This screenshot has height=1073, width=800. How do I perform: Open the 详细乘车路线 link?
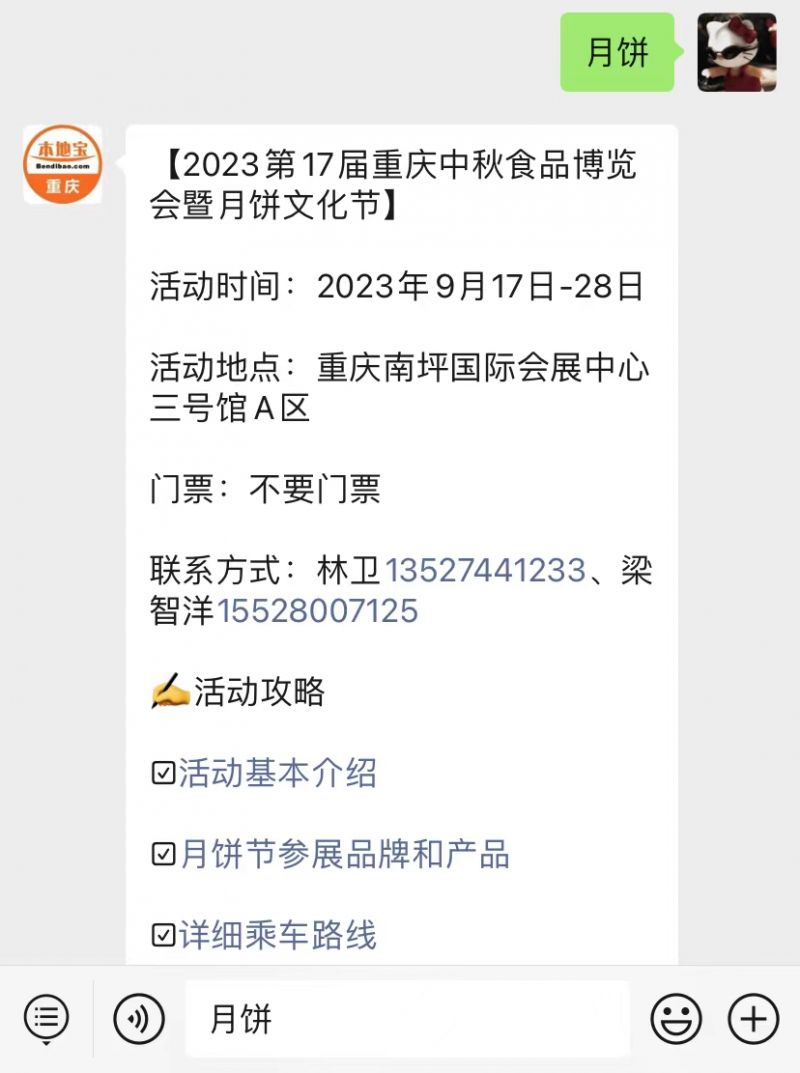277,936
